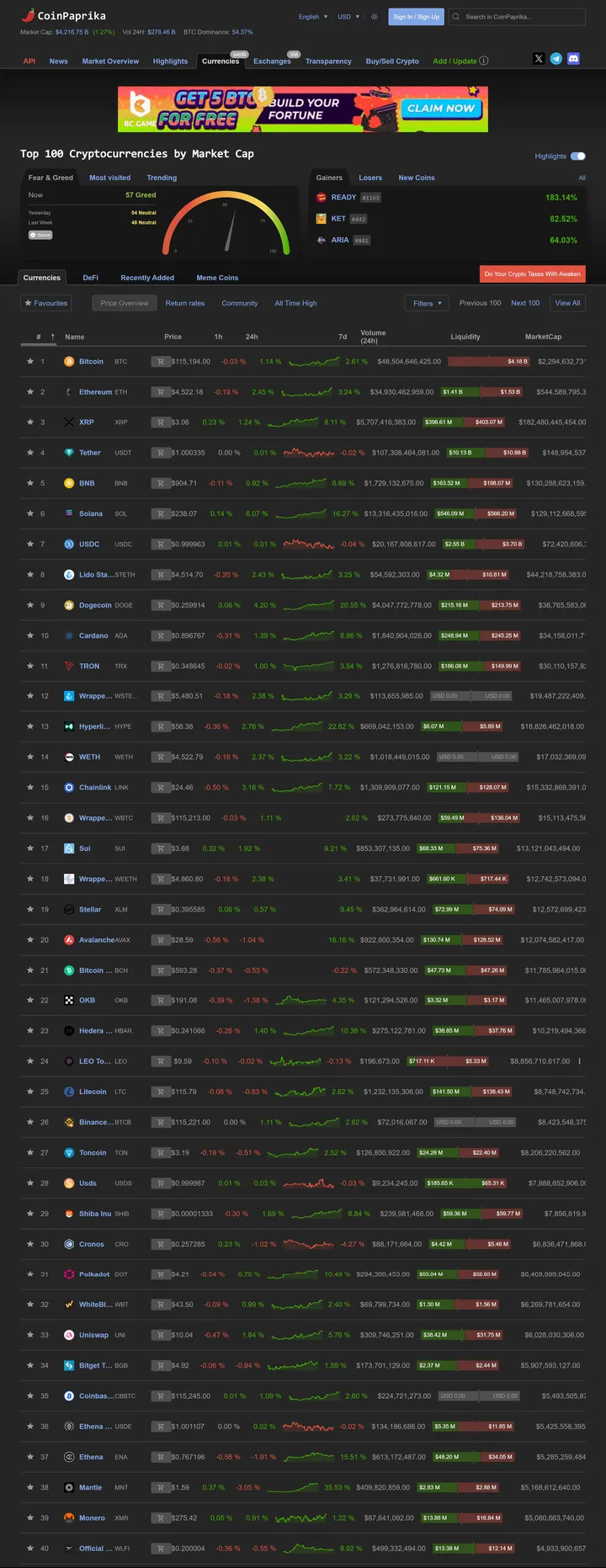Open the Sign In / Sign Up button
The image size is (606, 1568).
[x=416, y=16]
